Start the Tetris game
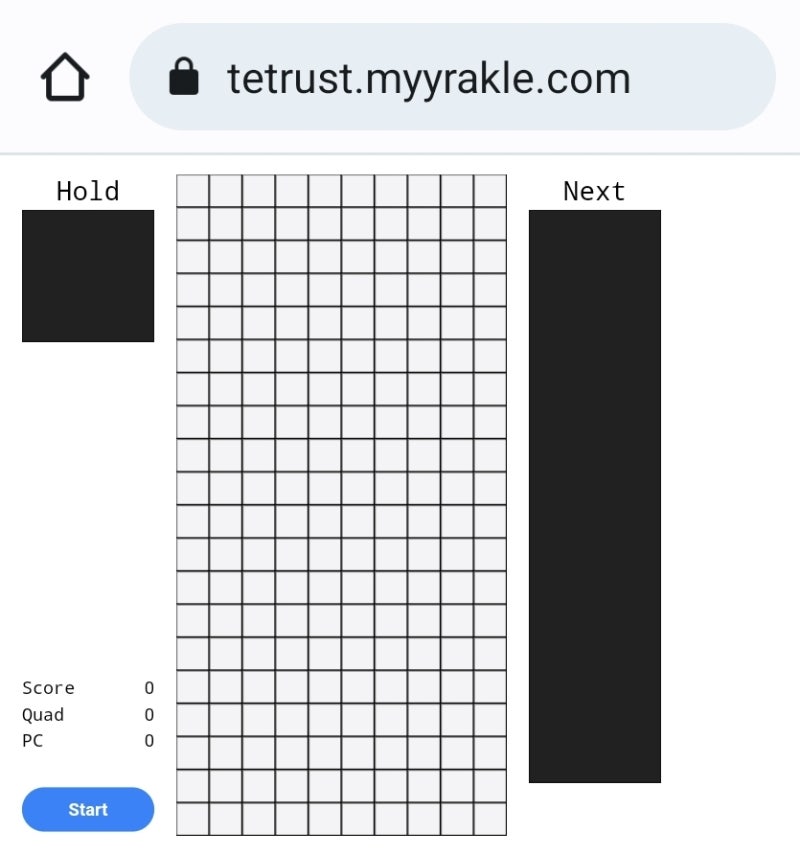 [88, 809]
